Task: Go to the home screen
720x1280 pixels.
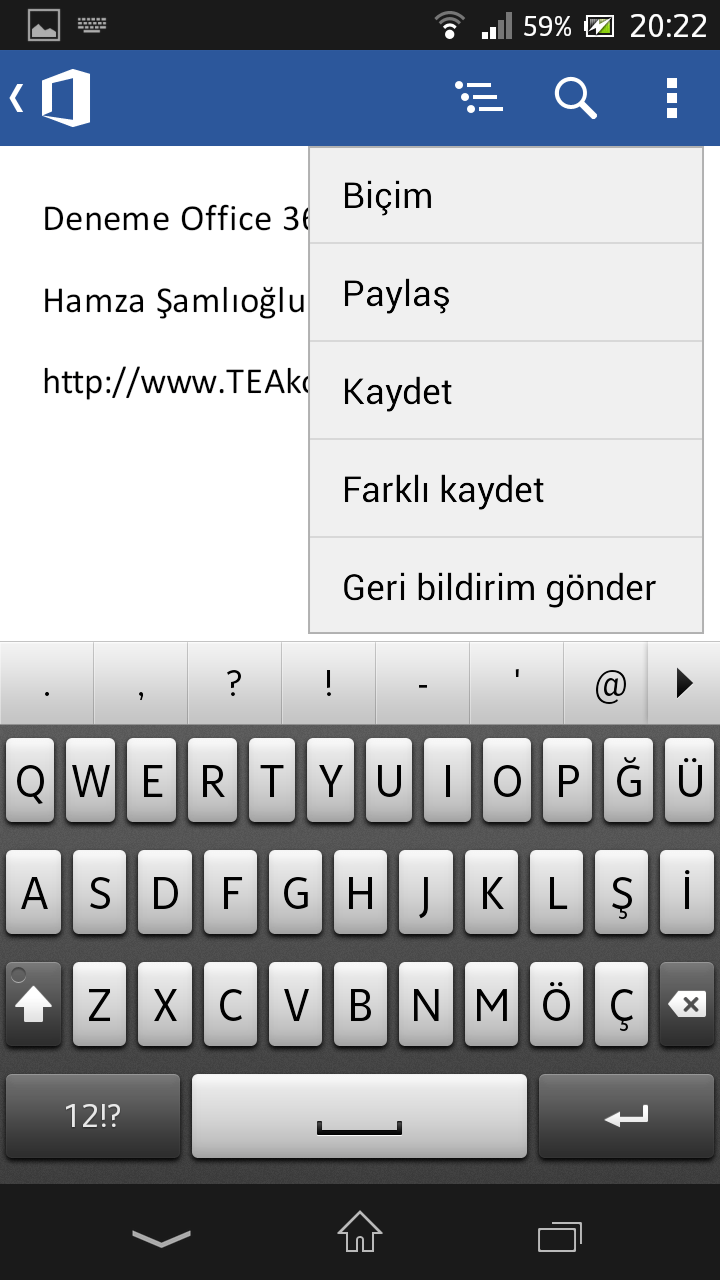Action: coord(359,1232)
